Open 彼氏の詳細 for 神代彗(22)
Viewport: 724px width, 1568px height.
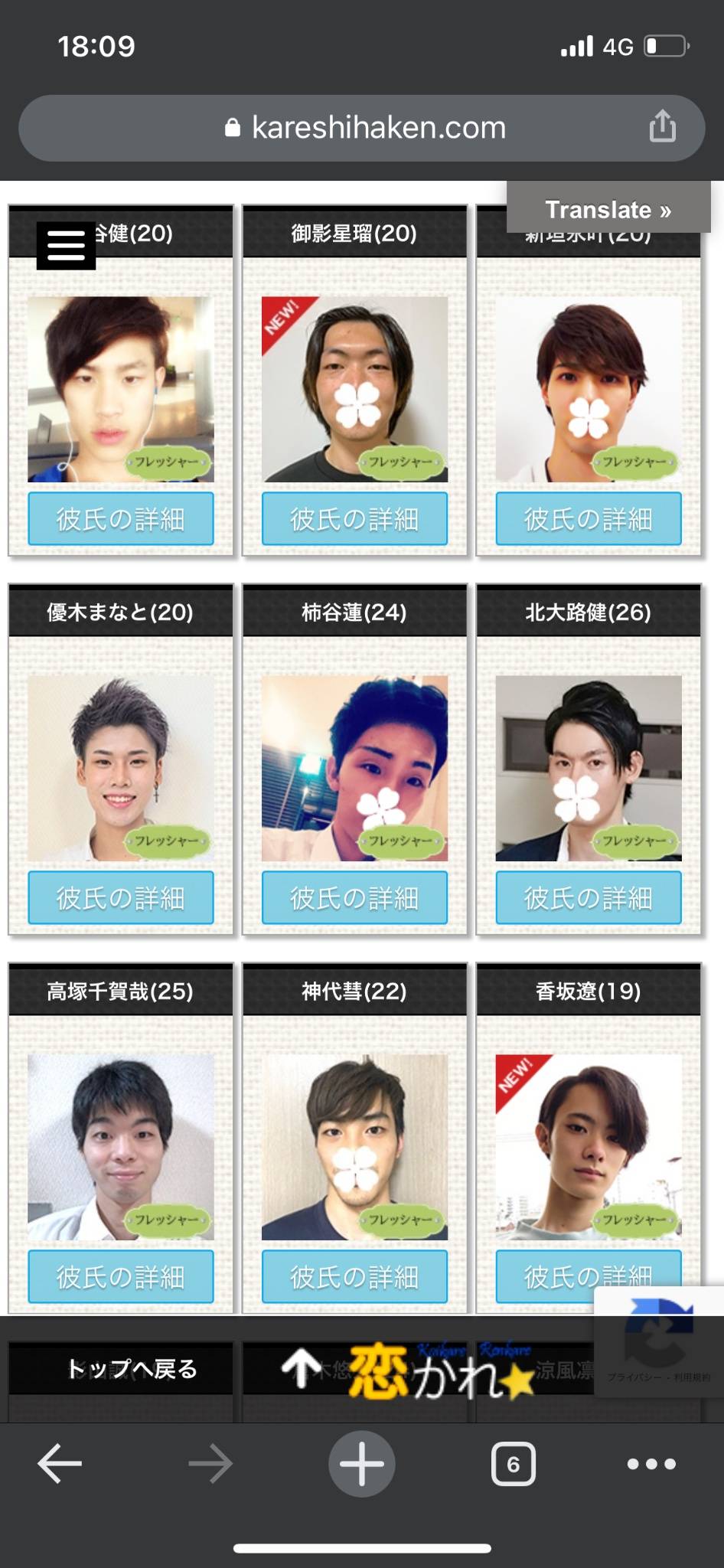click(354, 1276)
